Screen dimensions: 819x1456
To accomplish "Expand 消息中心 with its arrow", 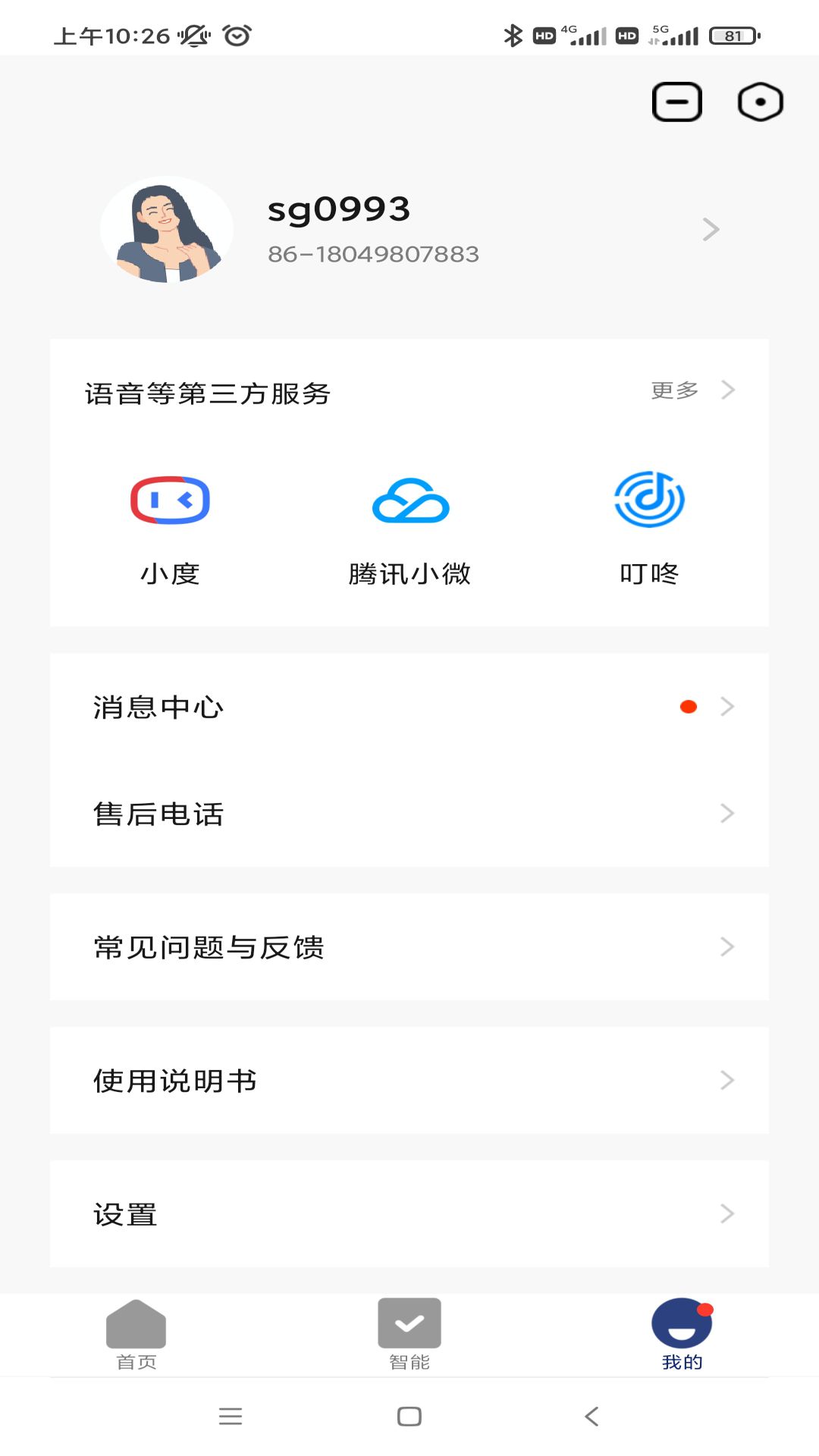I will [x=727, y=706].
